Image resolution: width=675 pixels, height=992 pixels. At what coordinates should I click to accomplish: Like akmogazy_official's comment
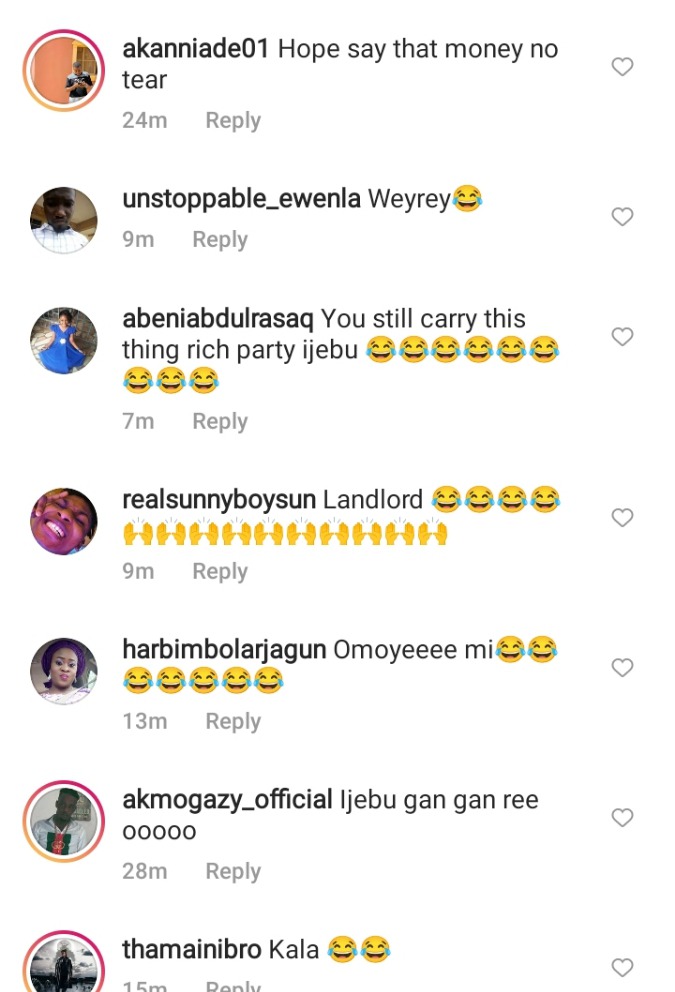pyautogui.click(x=622, y=818)
